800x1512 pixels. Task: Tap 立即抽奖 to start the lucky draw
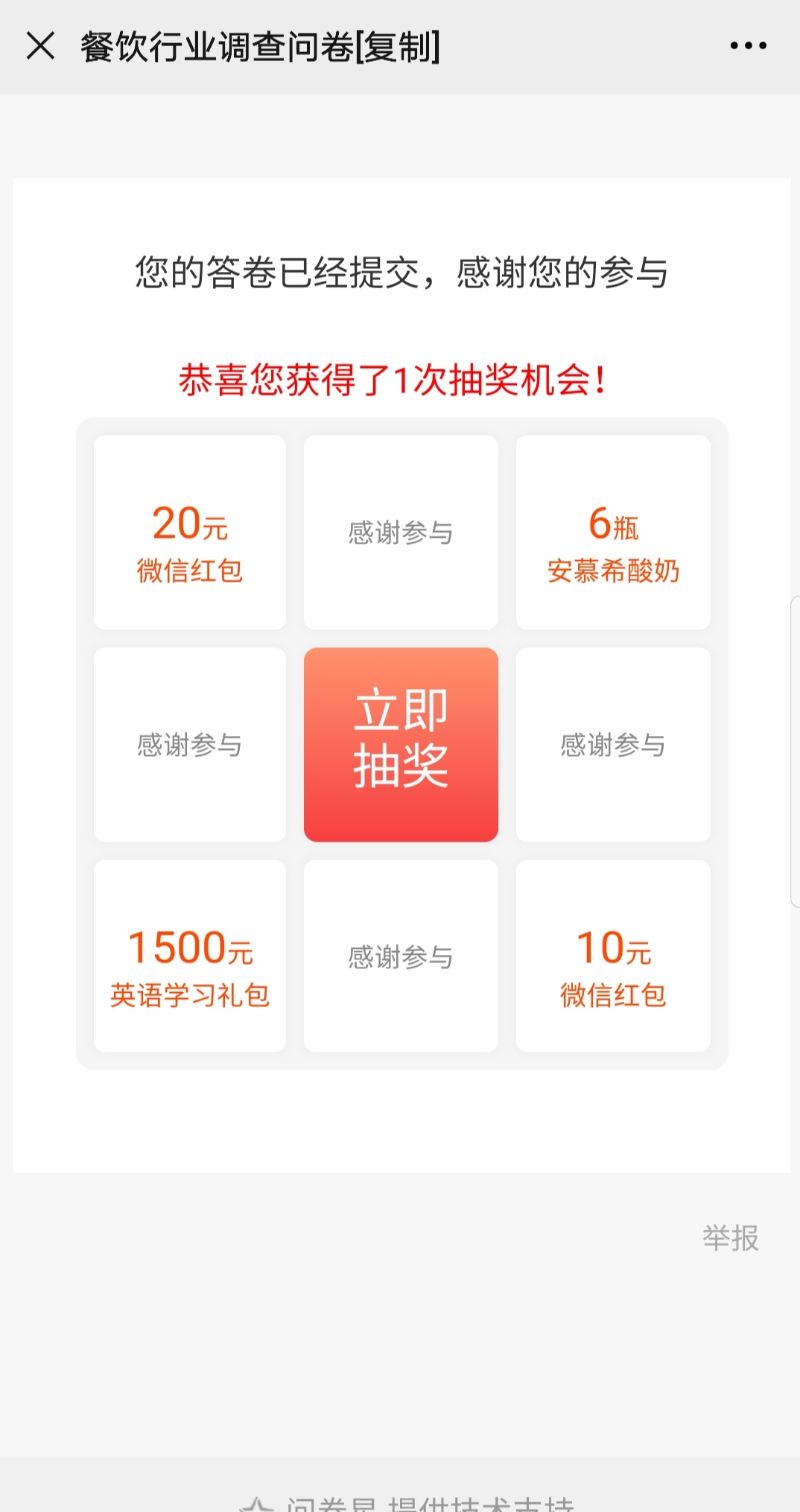coord(401,744)
